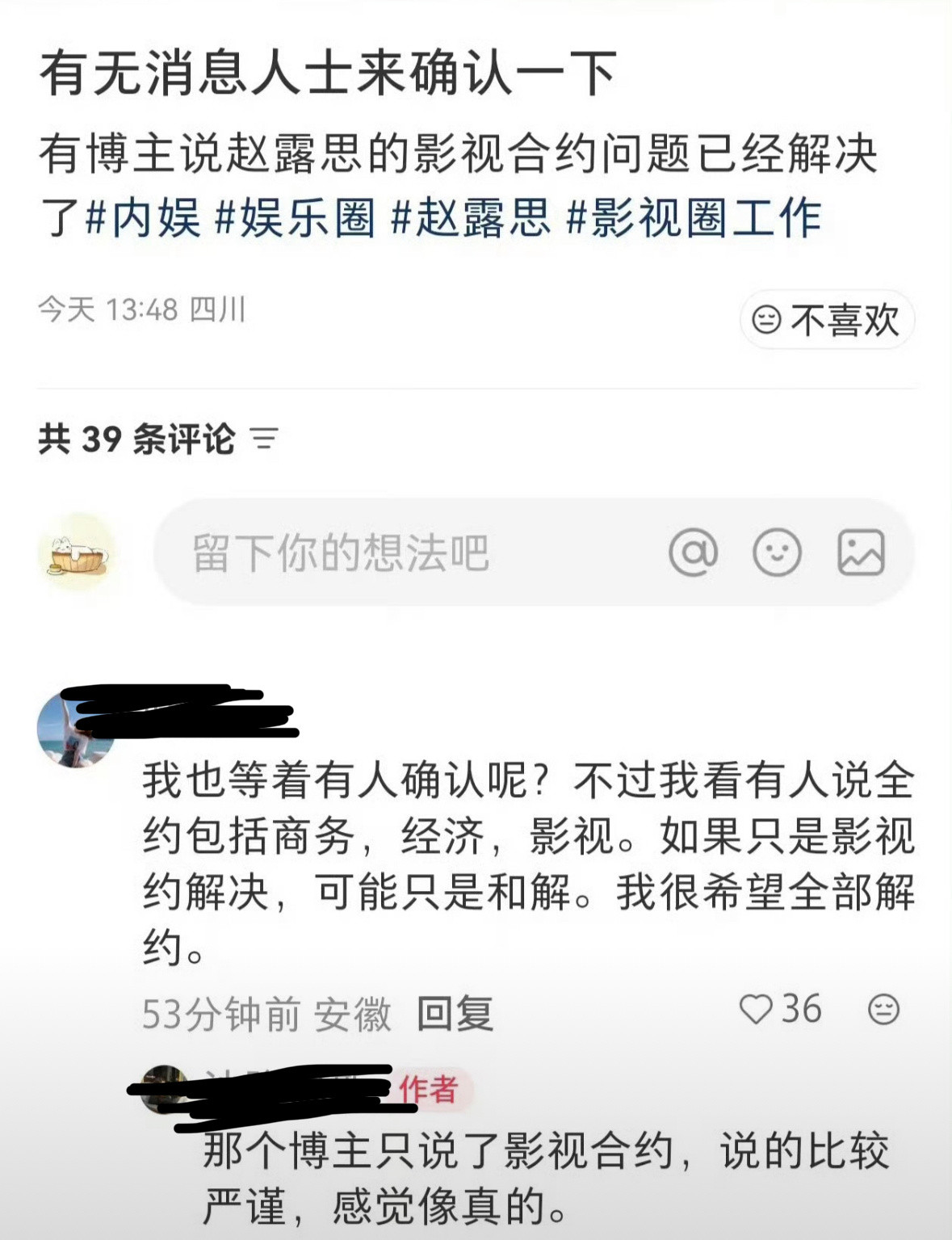
Task: Tap the @ mention icon
Action: pyautogui.click(x=693, y=553)
